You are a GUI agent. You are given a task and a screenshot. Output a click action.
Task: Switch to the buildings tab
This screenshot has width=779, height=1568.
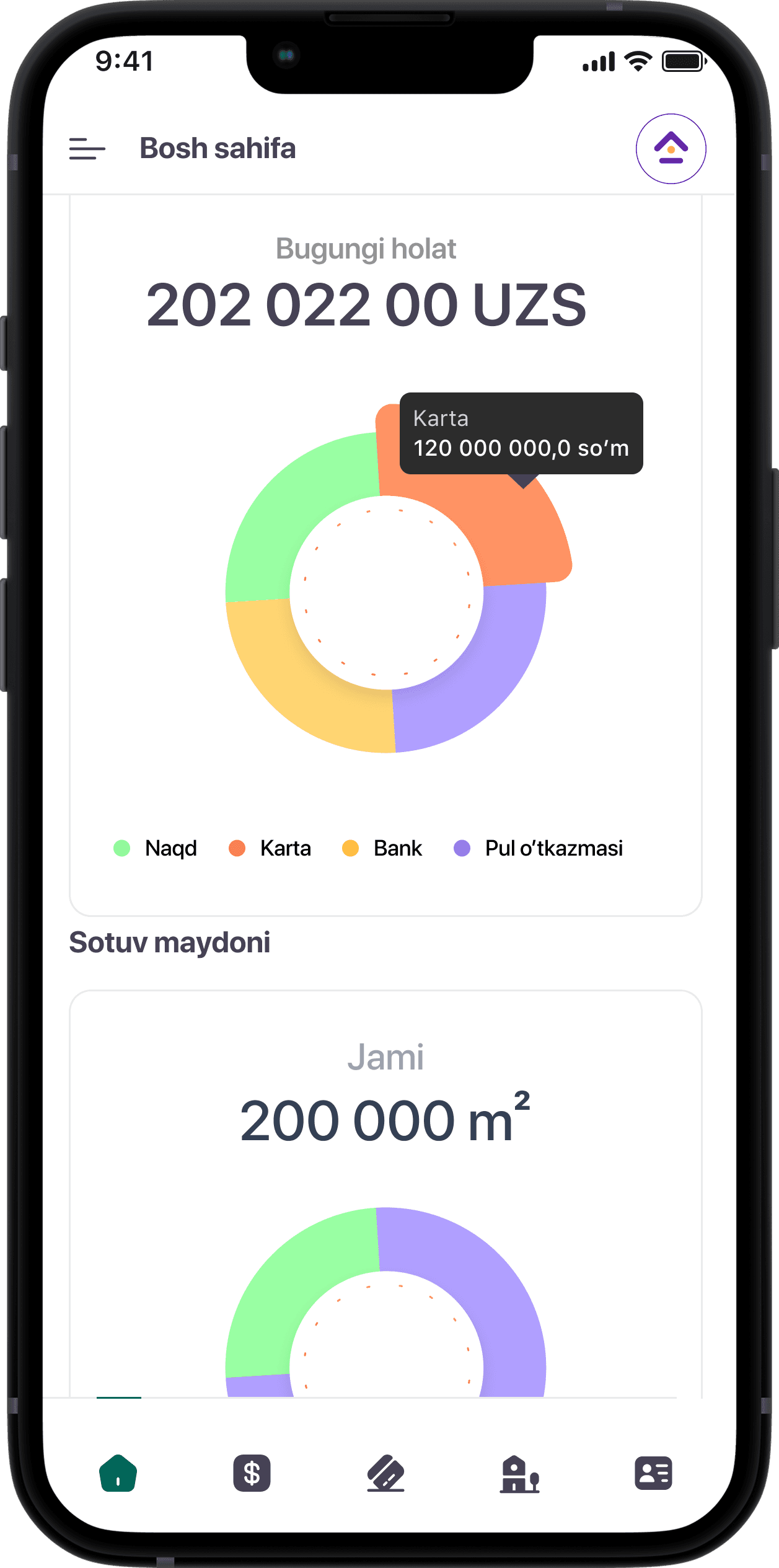[519, 1474]
